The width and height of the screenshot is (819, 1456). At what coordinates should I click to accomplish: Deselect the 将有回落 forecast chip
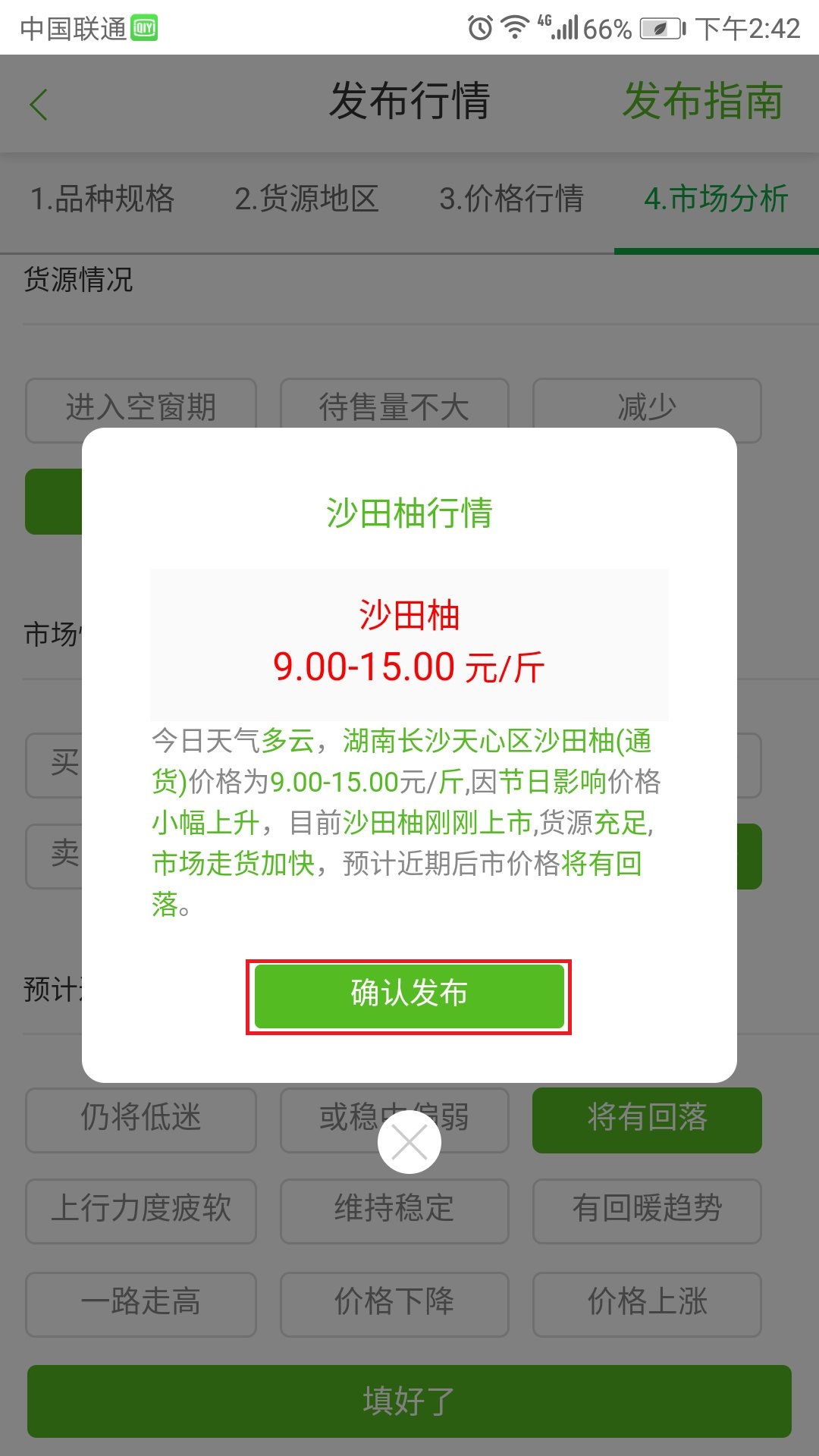coord(647,1120)
